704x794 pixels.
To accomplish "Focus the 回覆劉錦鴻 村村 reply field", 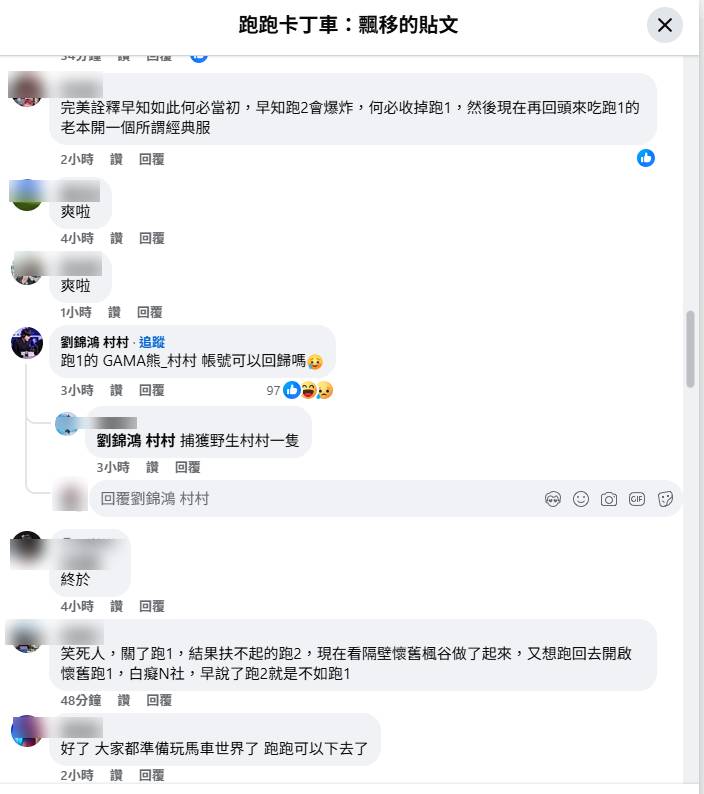I will coord(300,498).
